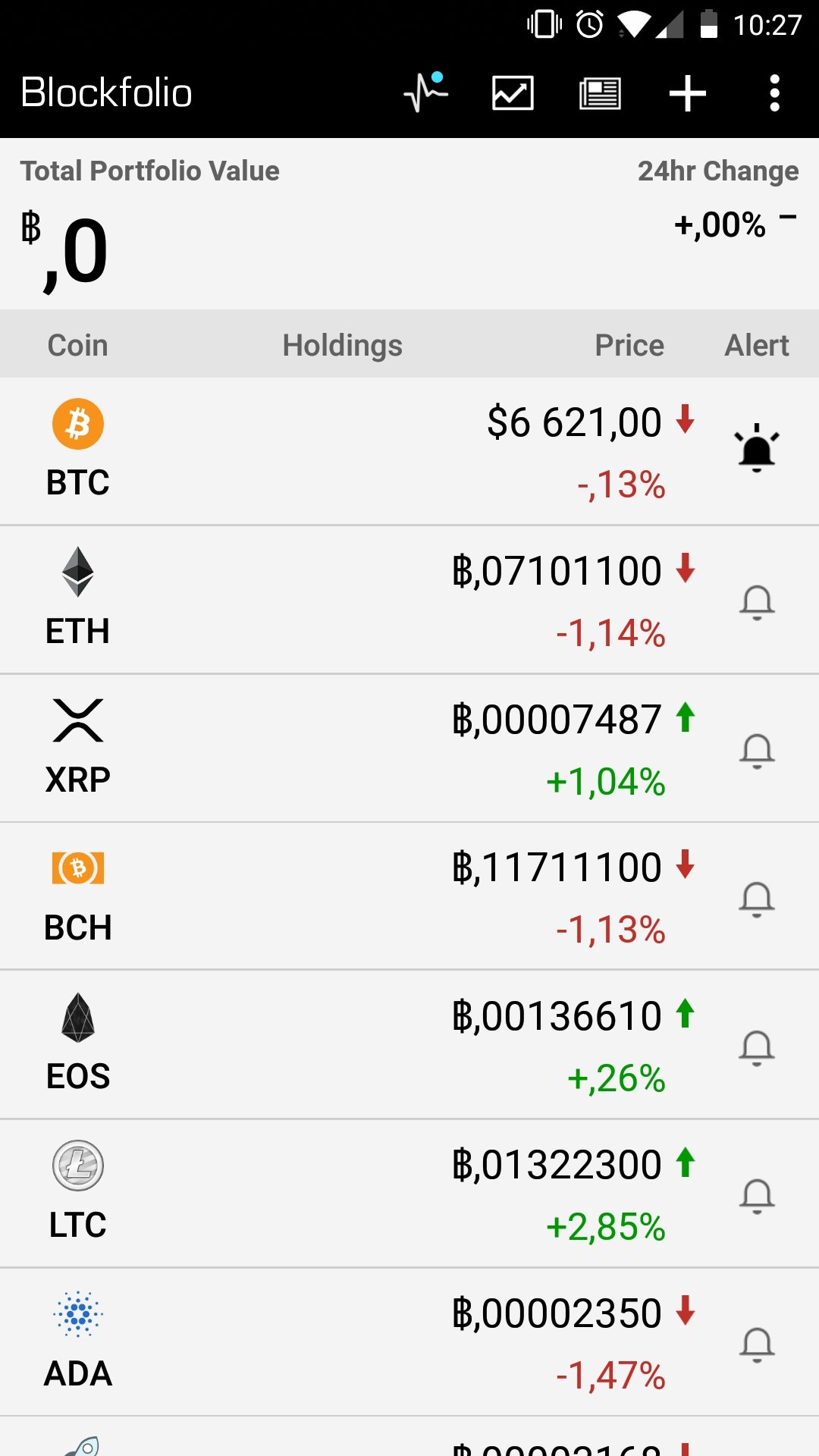Open the signal pulse activity icon
This screenshot has height=1456, width=819.
(x=426, y=93)
